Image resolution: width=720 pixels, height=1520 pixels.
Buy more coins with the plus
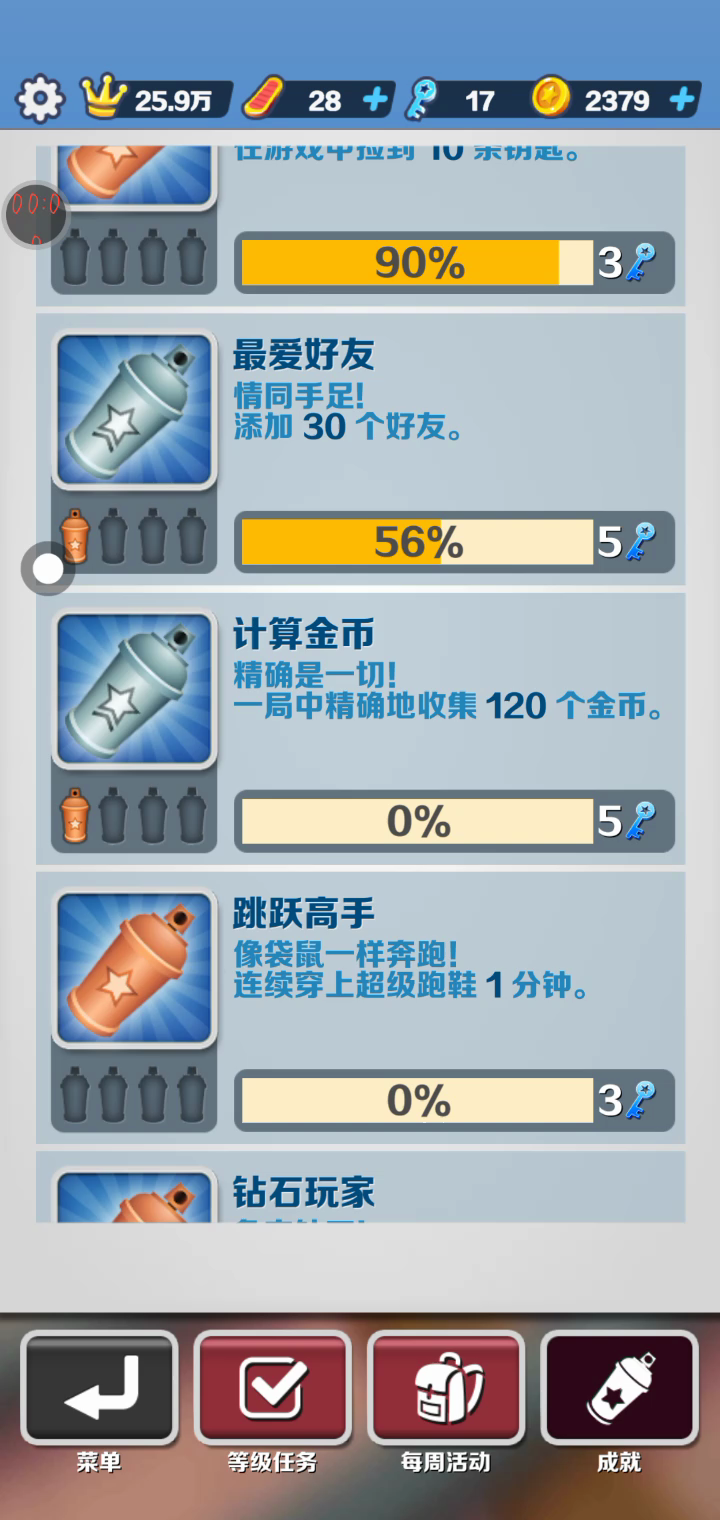coord(682,99)
